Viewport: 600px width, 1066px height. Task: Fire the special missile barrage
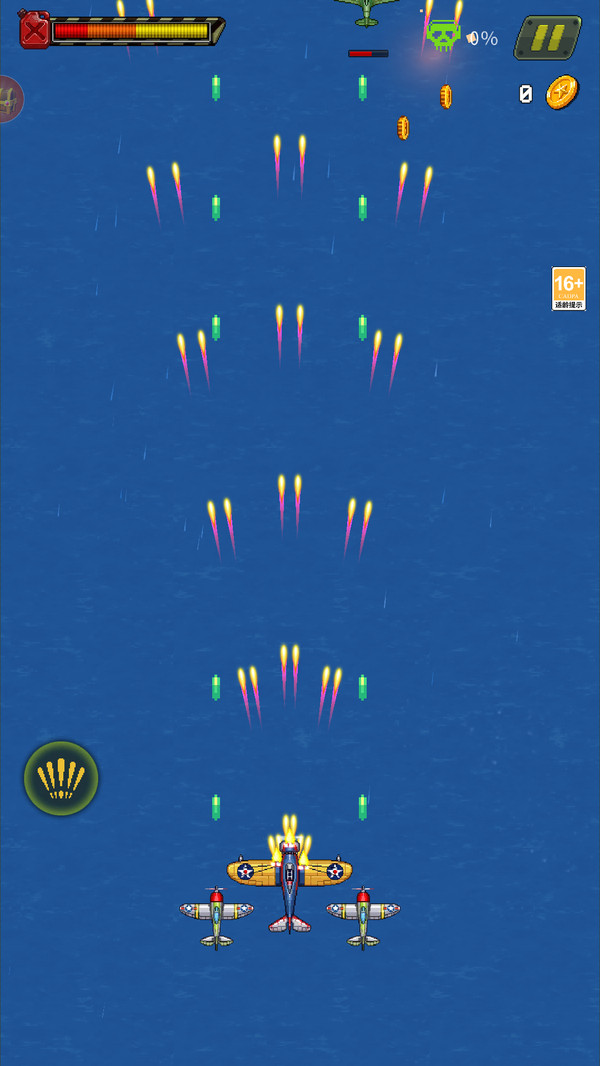[x=61, y=778]
